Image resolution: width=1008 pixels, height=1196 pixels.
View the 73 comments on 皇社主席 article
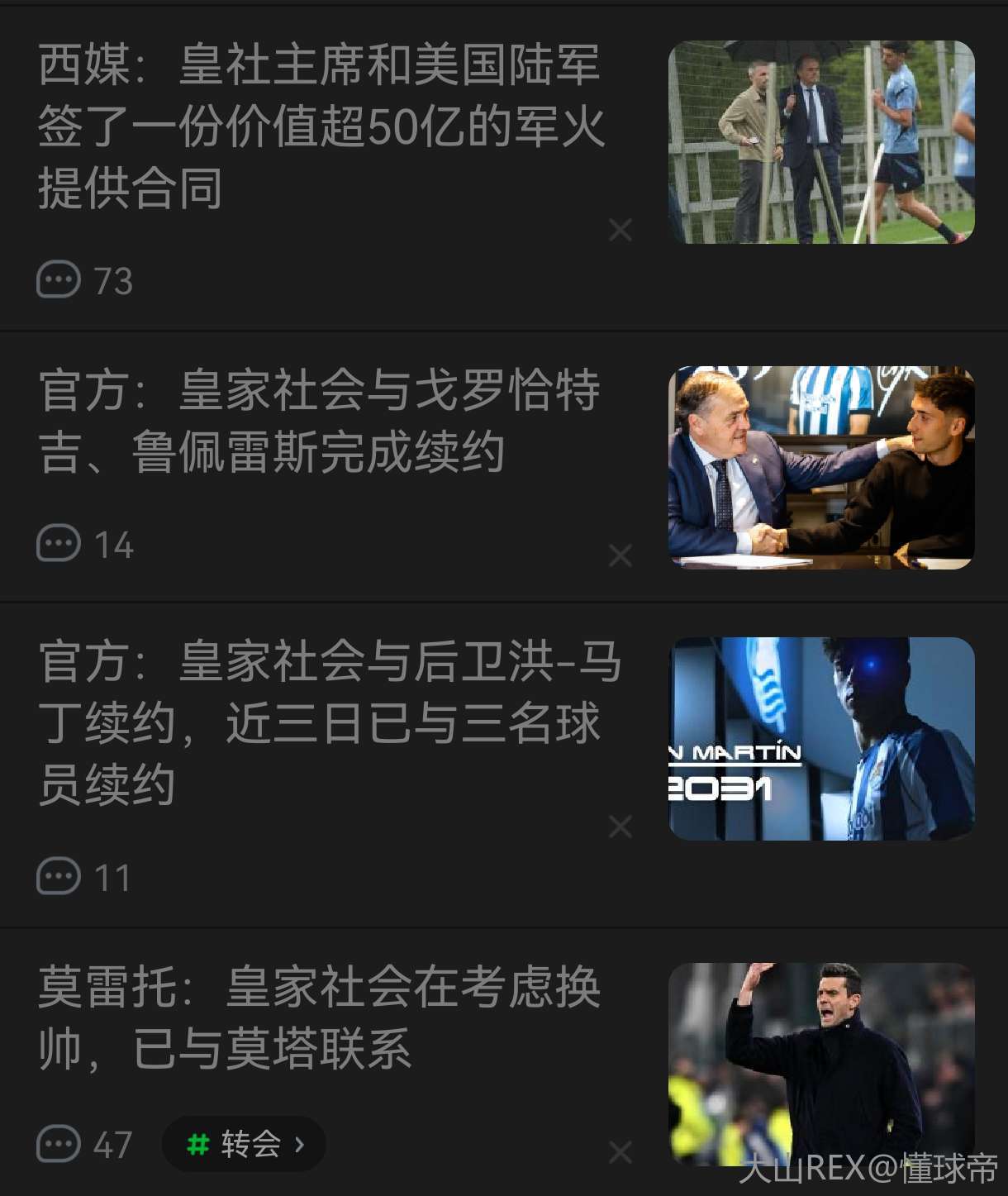click(x=84, y=280)
